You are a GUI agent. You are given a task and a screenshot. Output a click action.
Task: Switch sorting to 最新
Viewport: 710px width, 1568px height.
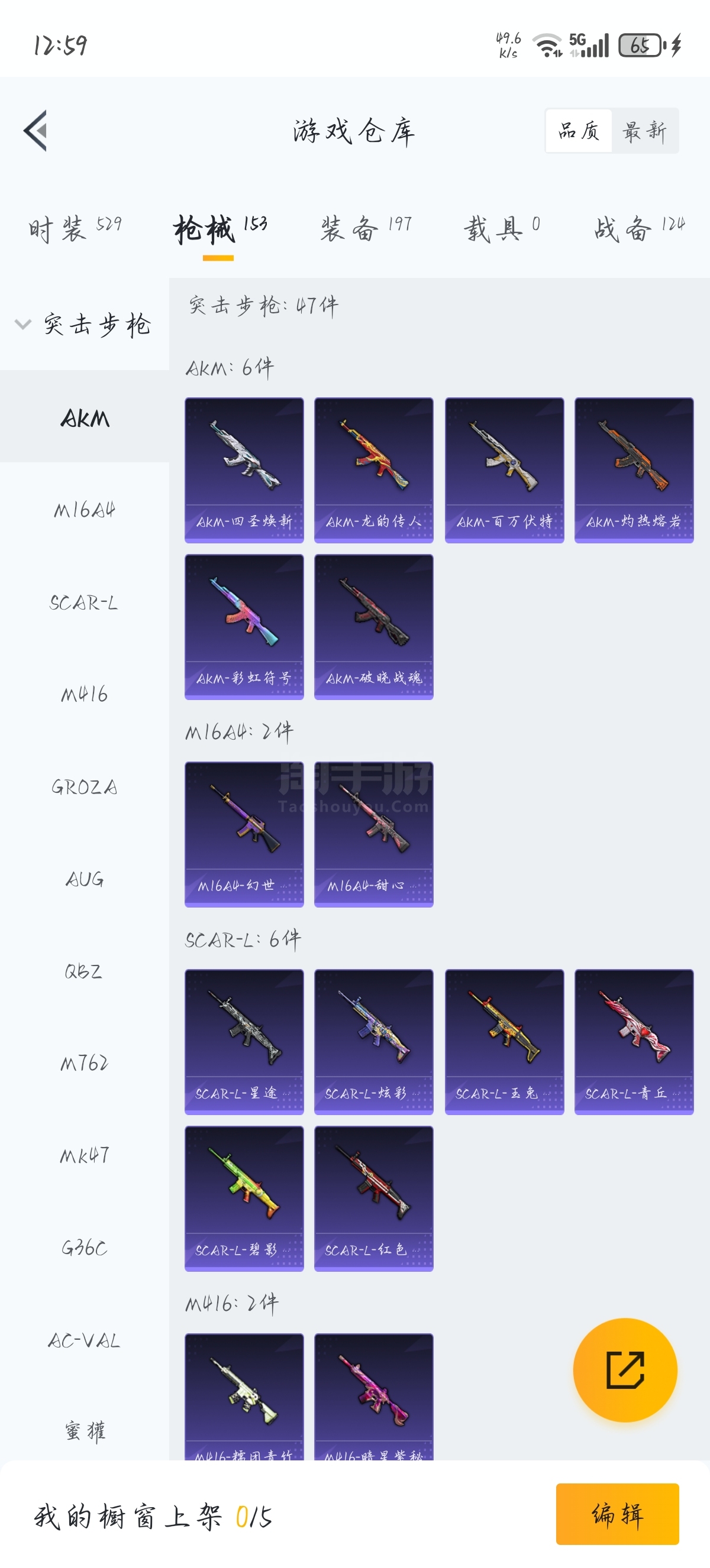click(644, 131)
